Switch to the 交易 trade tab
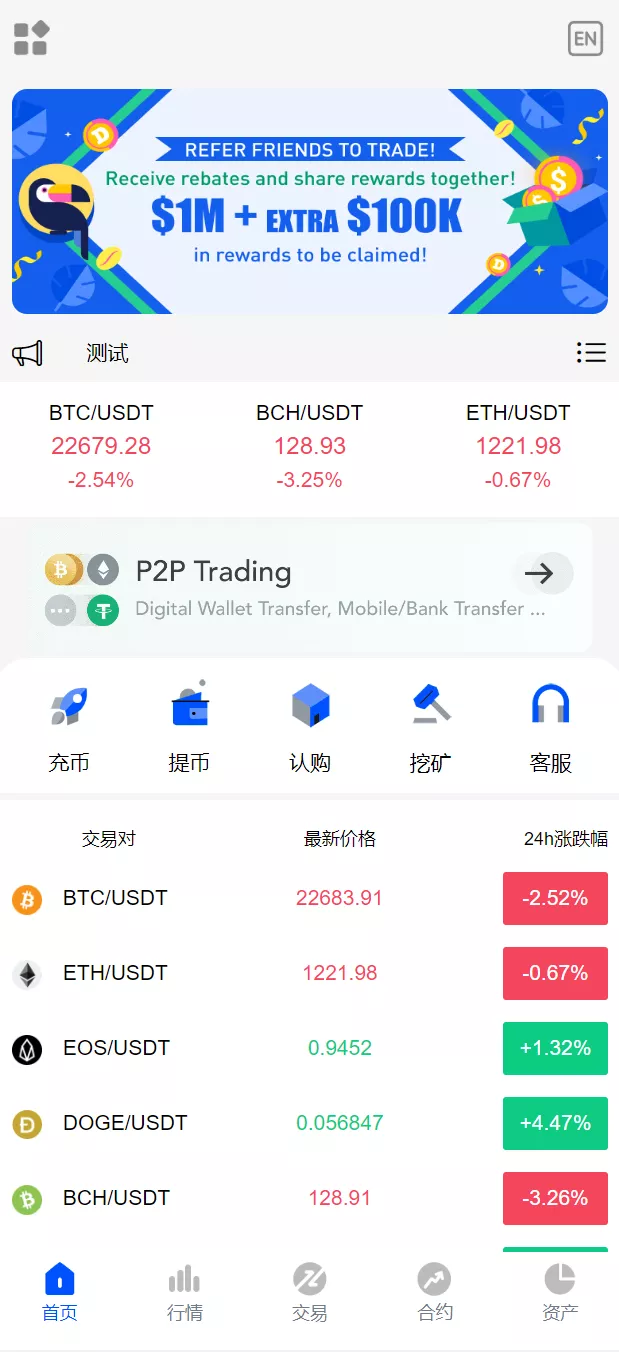This screenshot has width=619, height=1352. (x=310, y=1292)
